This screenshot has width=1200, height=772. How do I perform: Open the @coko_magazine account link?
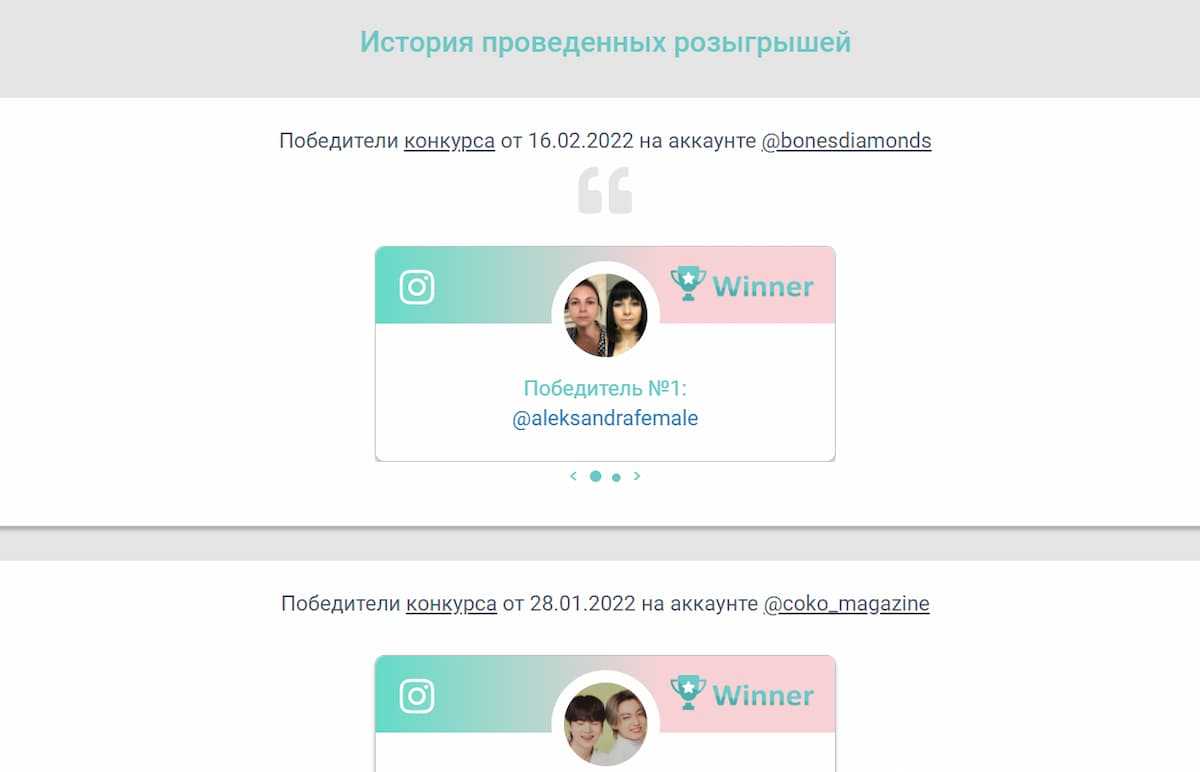coord(846,604)
